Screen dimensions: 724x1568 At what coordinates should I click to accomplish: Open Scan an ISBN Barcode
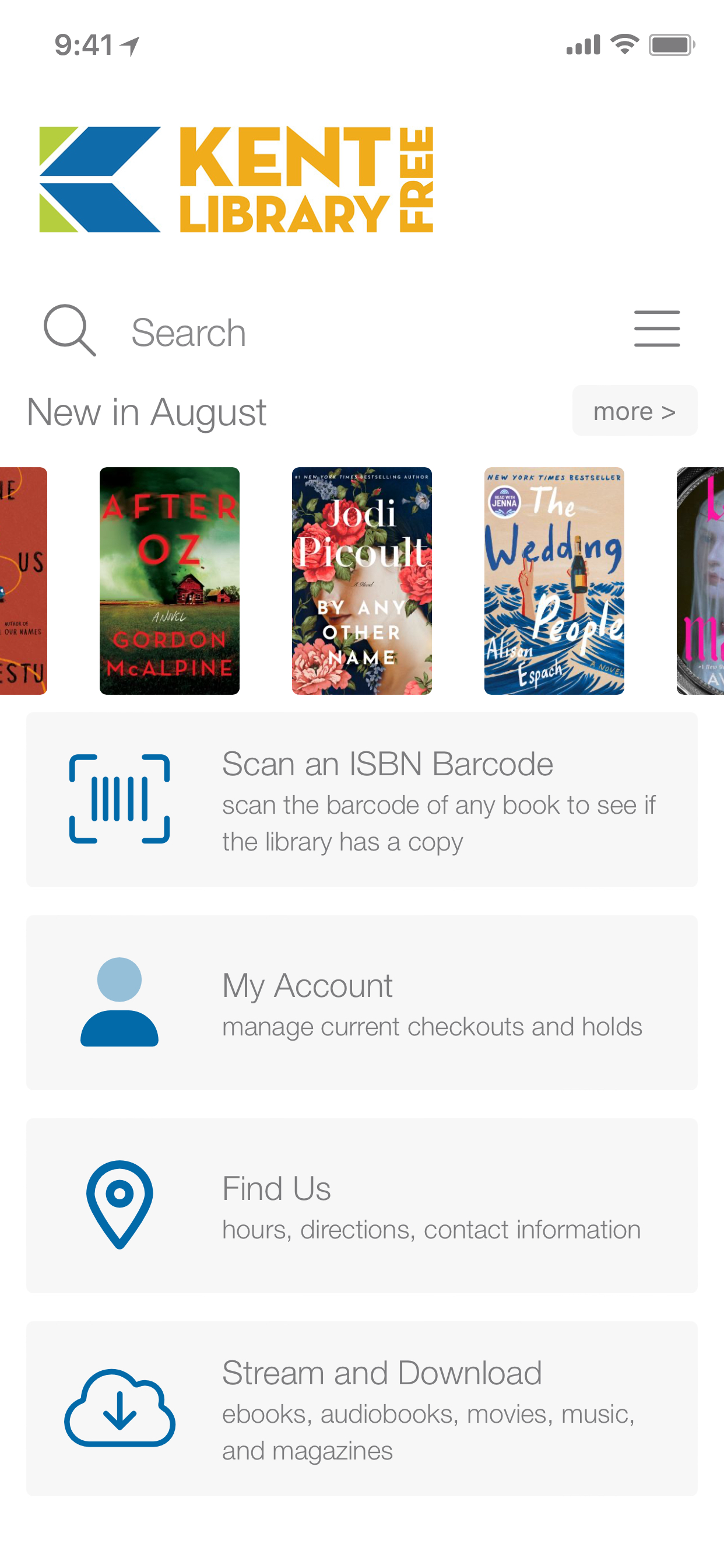[x=361, y=799]
